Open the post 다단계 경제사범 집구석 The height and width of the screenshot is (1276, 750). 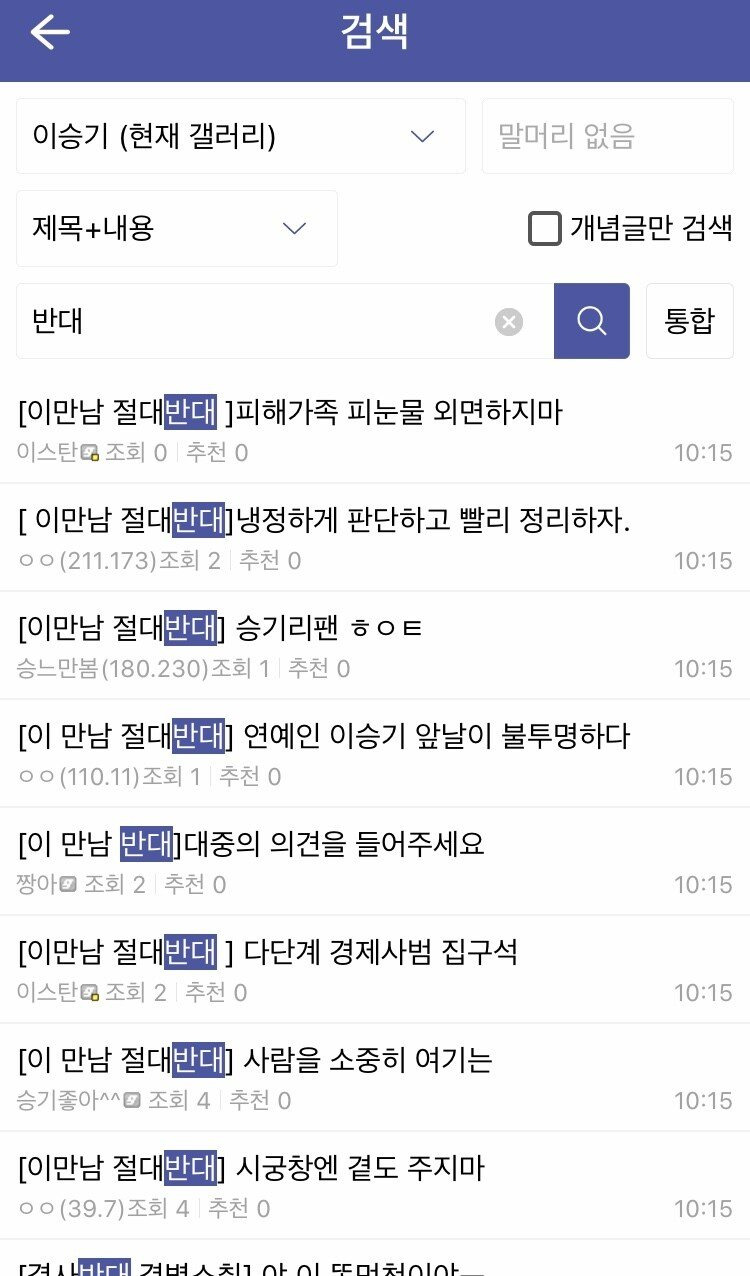tap(268, 952)
